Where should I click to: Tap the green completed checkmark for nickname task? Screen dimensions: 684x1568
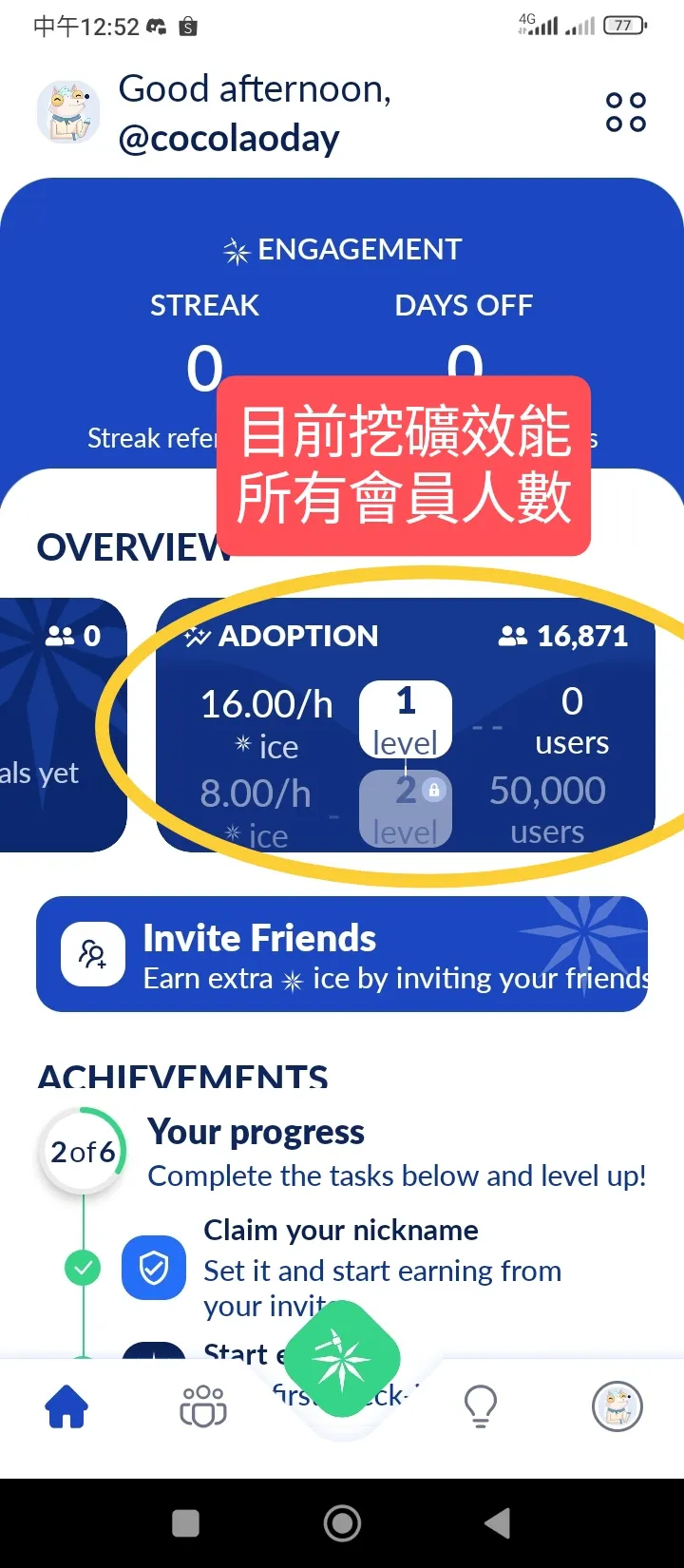point(82,1268)
